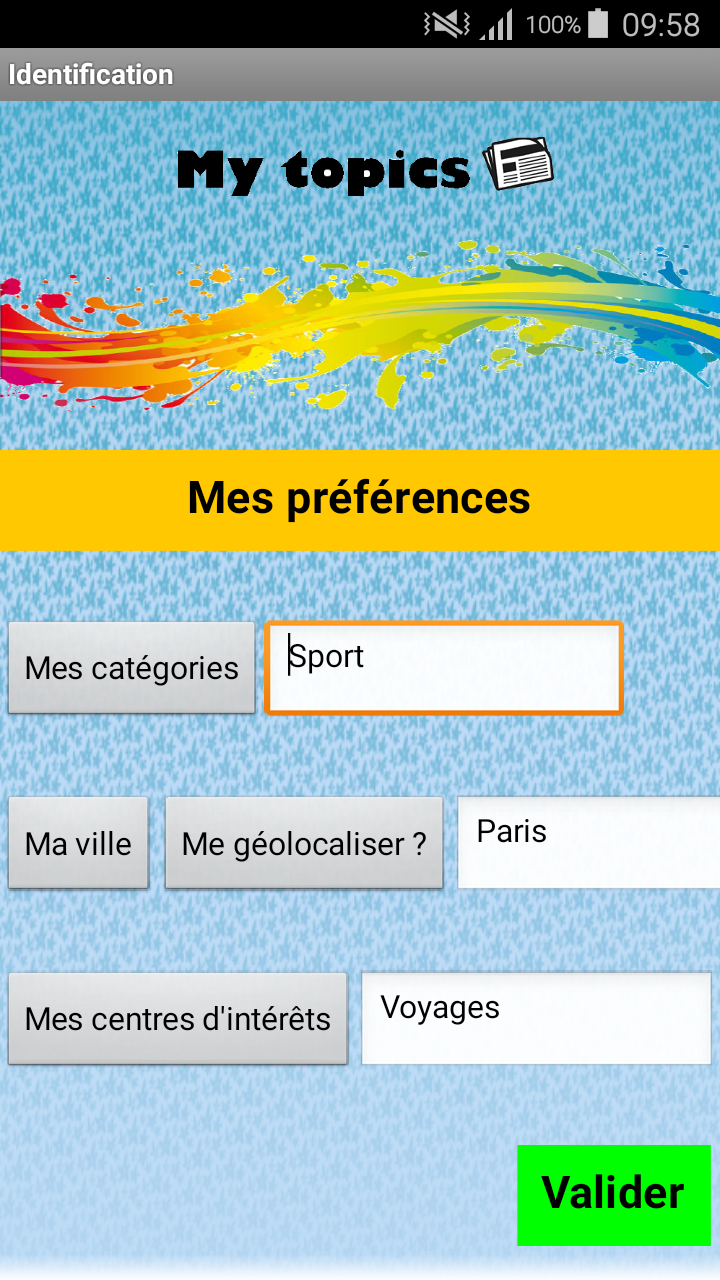This screenshot has height=1280, width=720.
Task: Select the Ma ville button
Action: [x=78, y=843]
